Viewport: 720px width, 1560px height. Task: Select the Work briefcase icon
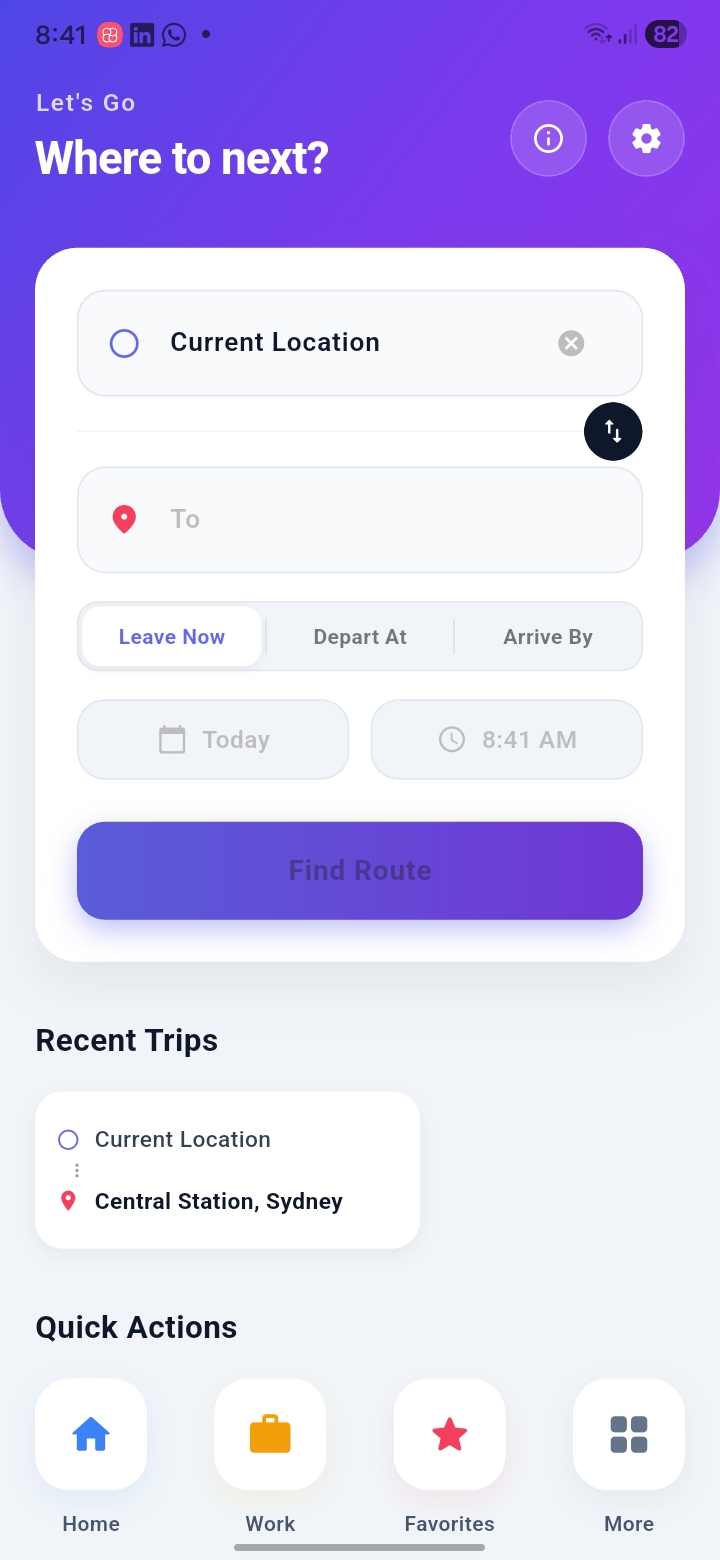click(x=270, y=1434)
